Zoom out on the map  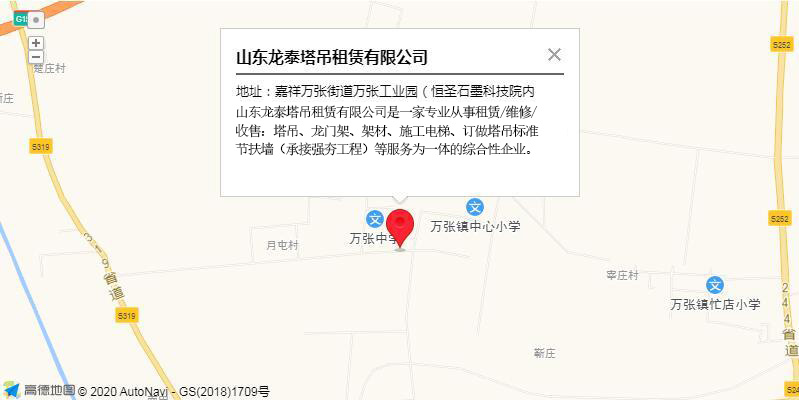36,57
